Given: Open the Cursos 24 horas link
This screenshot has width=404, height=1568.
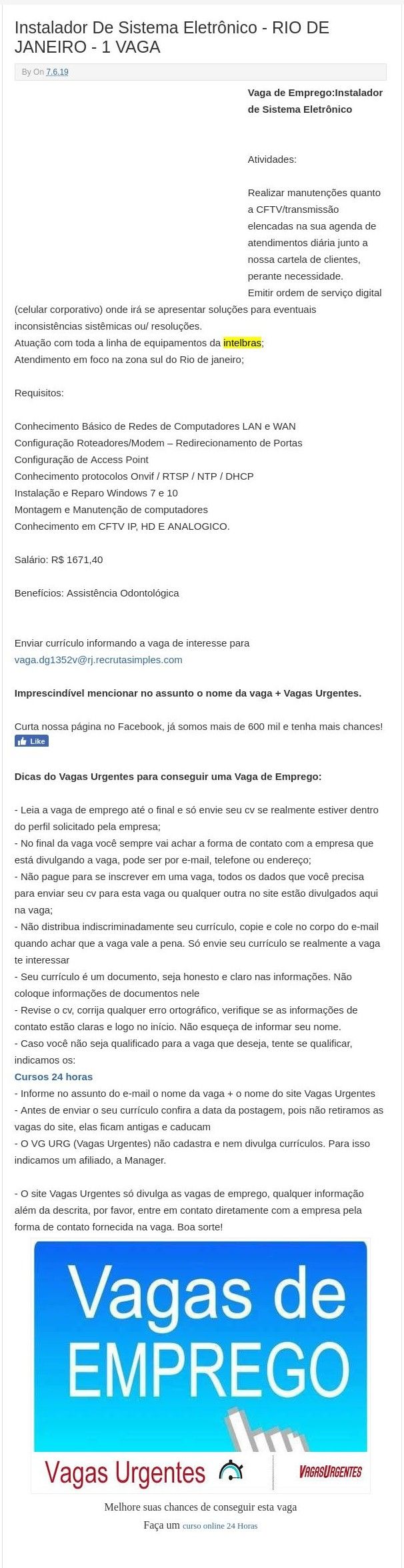Looking at the screenshot, I should tap(53, 1076).
